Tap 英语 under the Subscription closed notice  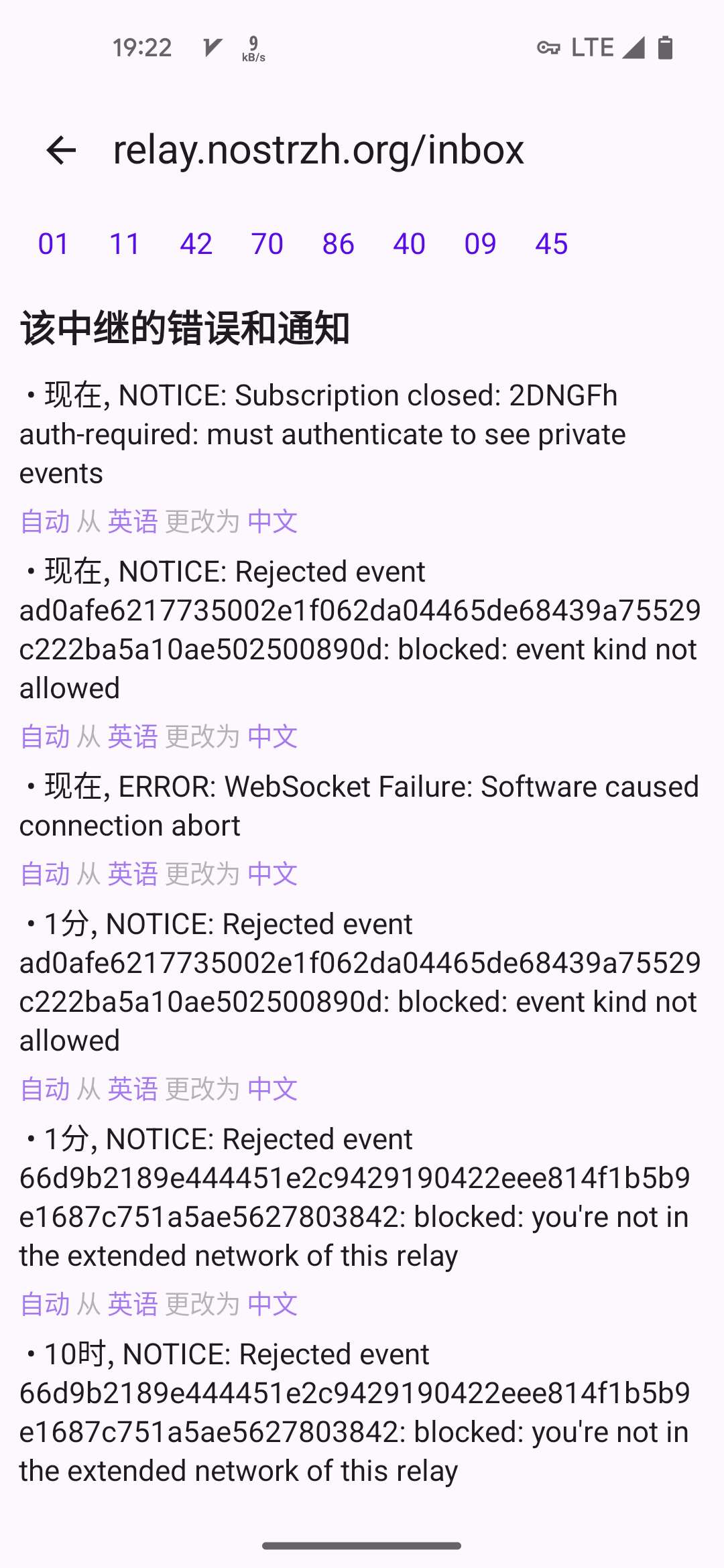[133, 521]
